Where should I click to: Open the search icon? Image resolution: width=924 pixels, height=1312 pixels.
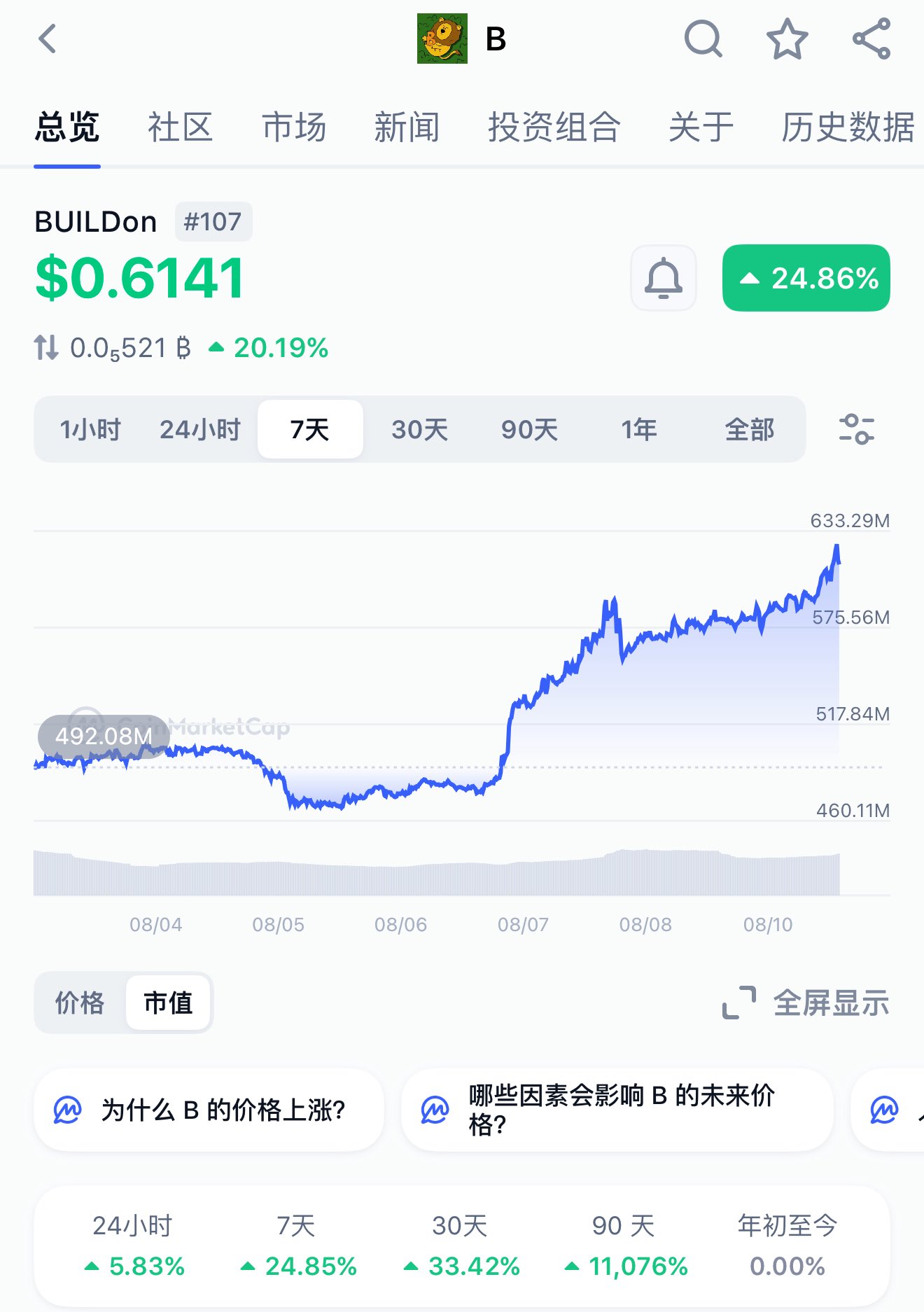[x=703, y=39]
